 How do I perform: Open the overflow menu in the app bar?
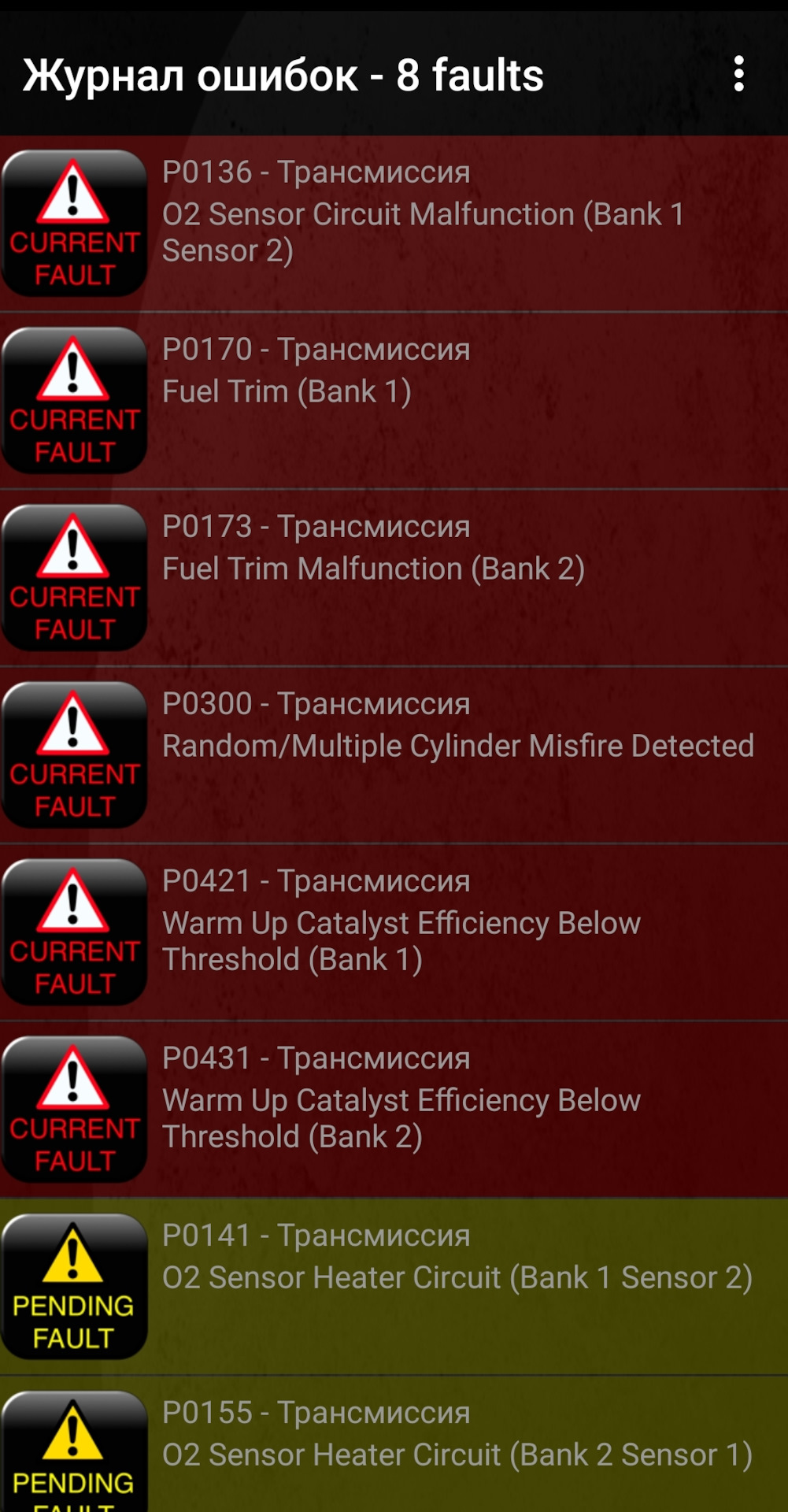(x=738, y=74)
